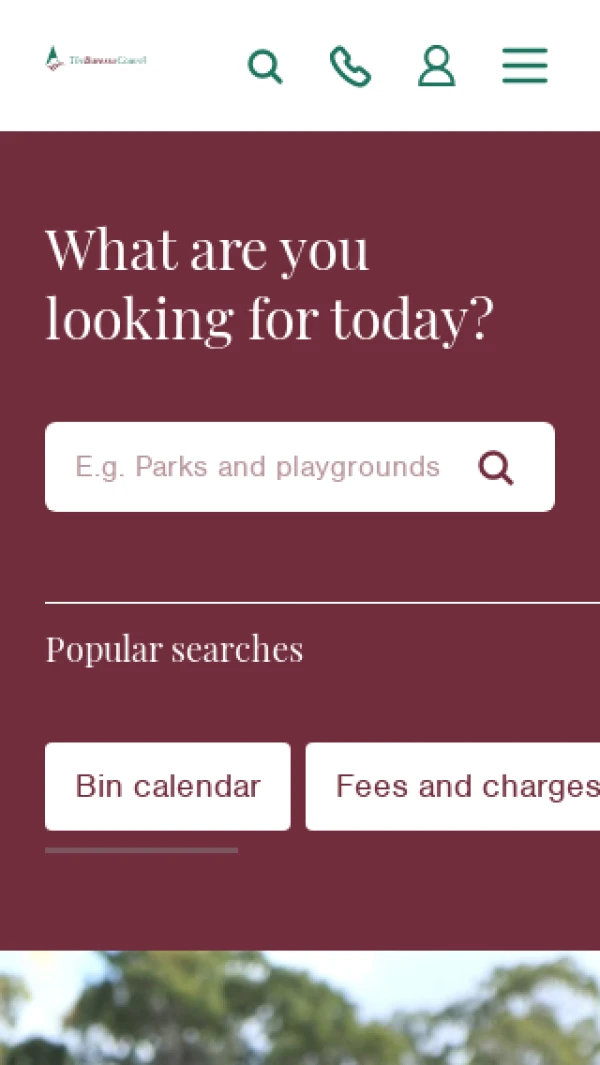This screenshot has height=1065, width=600.
Task: Open contact phone details
Action: point(350,66)
